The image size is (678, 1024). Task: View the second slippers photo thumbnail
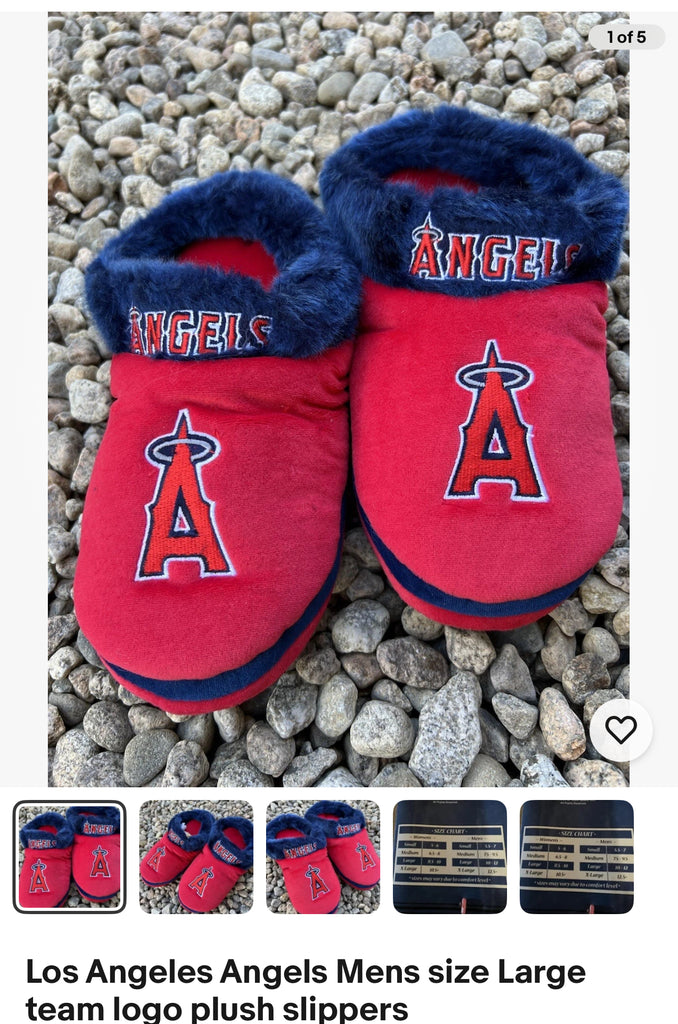(x=196, y=857)
